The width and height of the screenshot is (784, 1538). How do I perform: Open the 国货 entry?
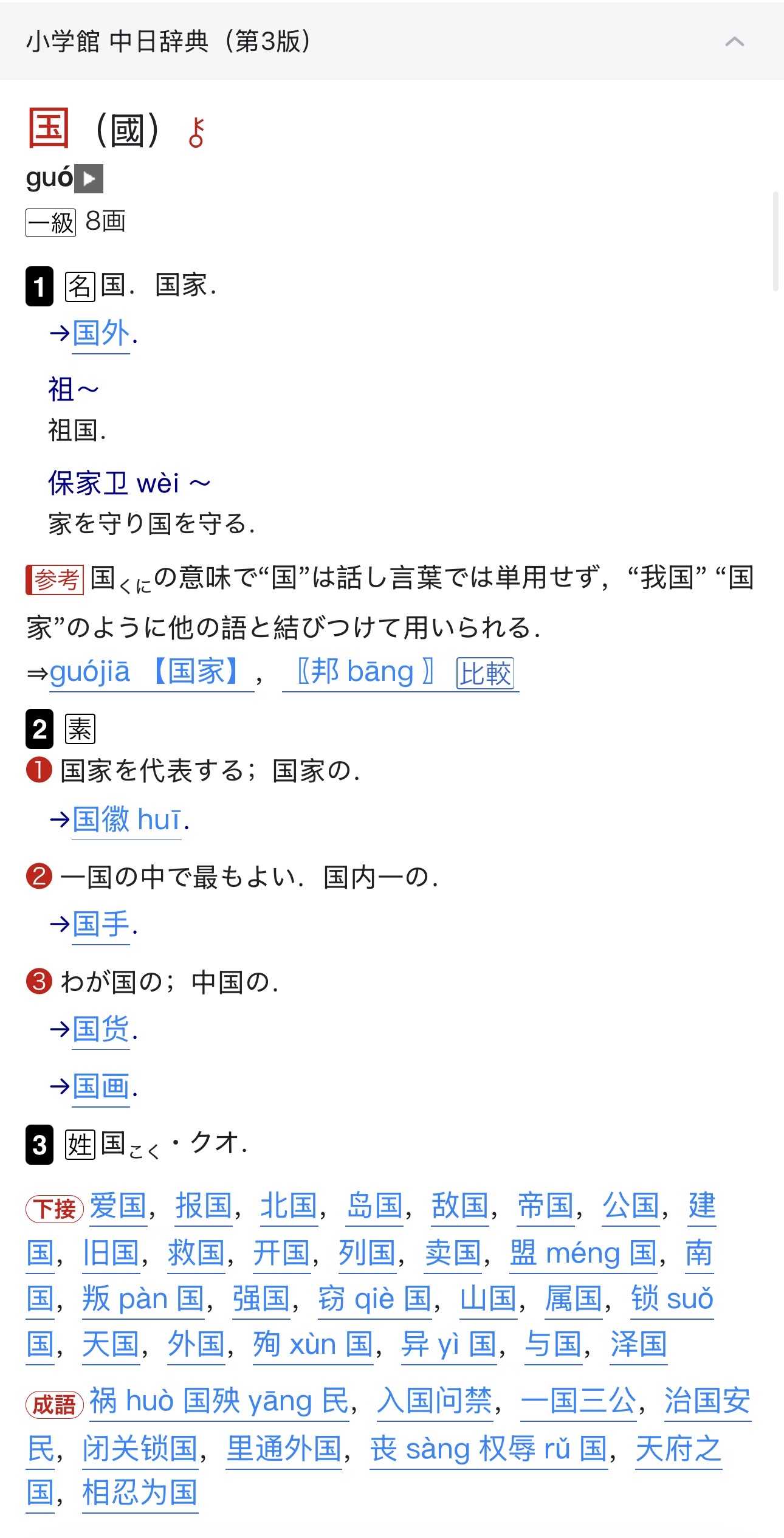(101, 1029)
